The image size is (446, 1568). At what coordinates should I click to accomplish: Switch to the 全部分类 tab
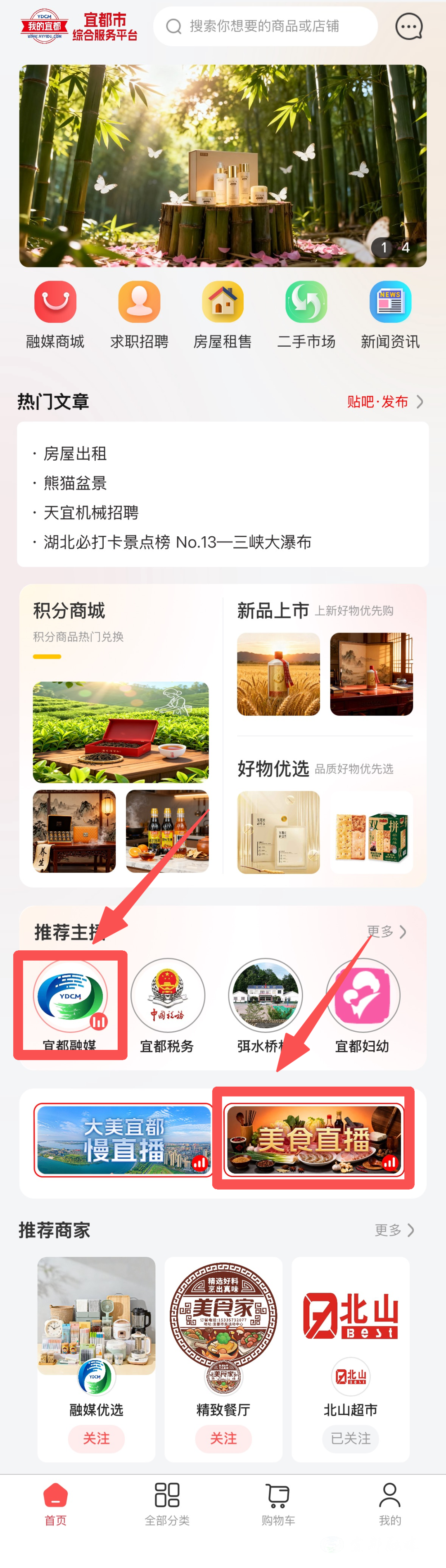[167, 1504]
